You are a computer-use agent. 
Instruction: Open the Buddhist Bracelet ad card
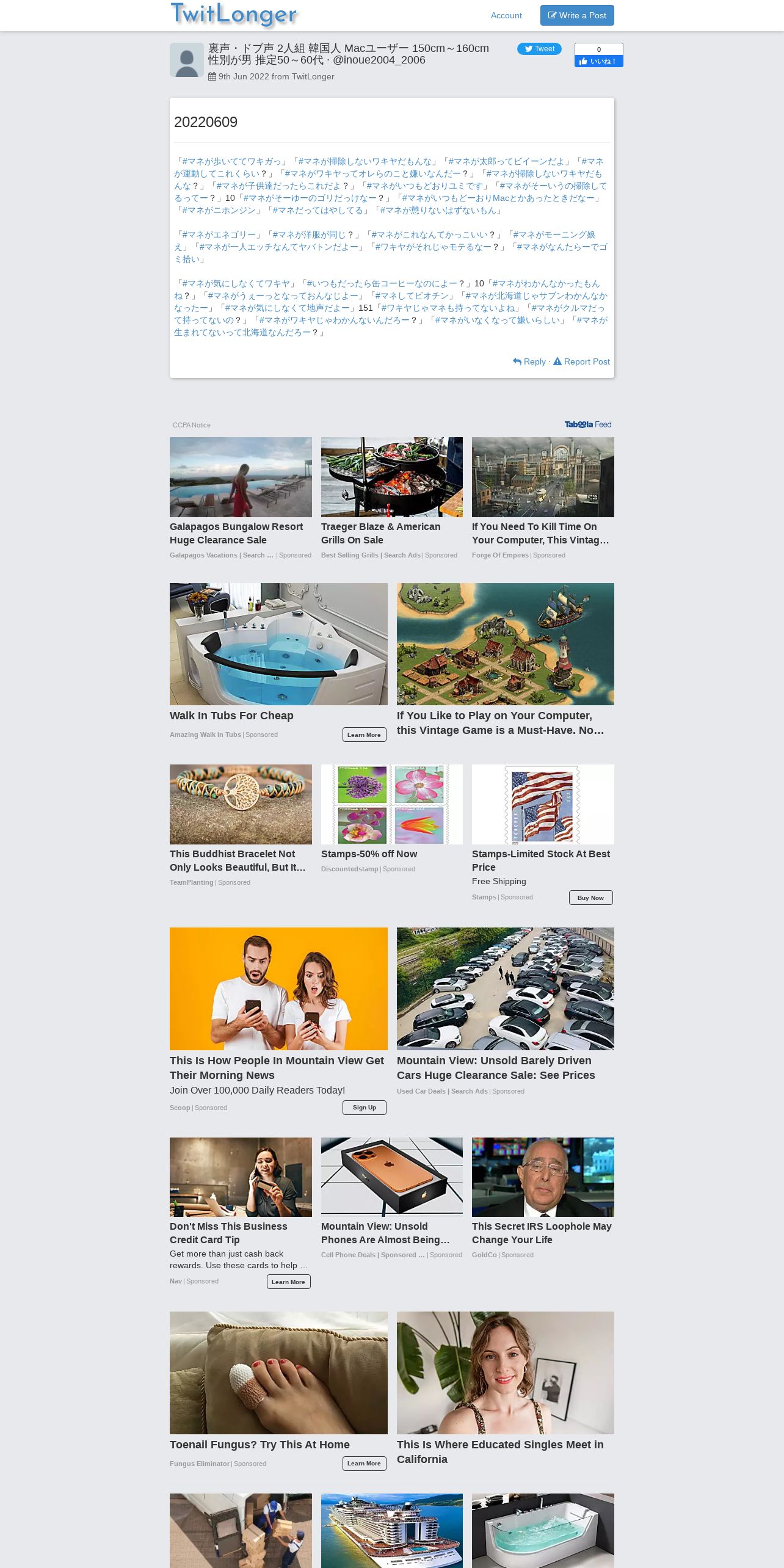pos(241,826)
